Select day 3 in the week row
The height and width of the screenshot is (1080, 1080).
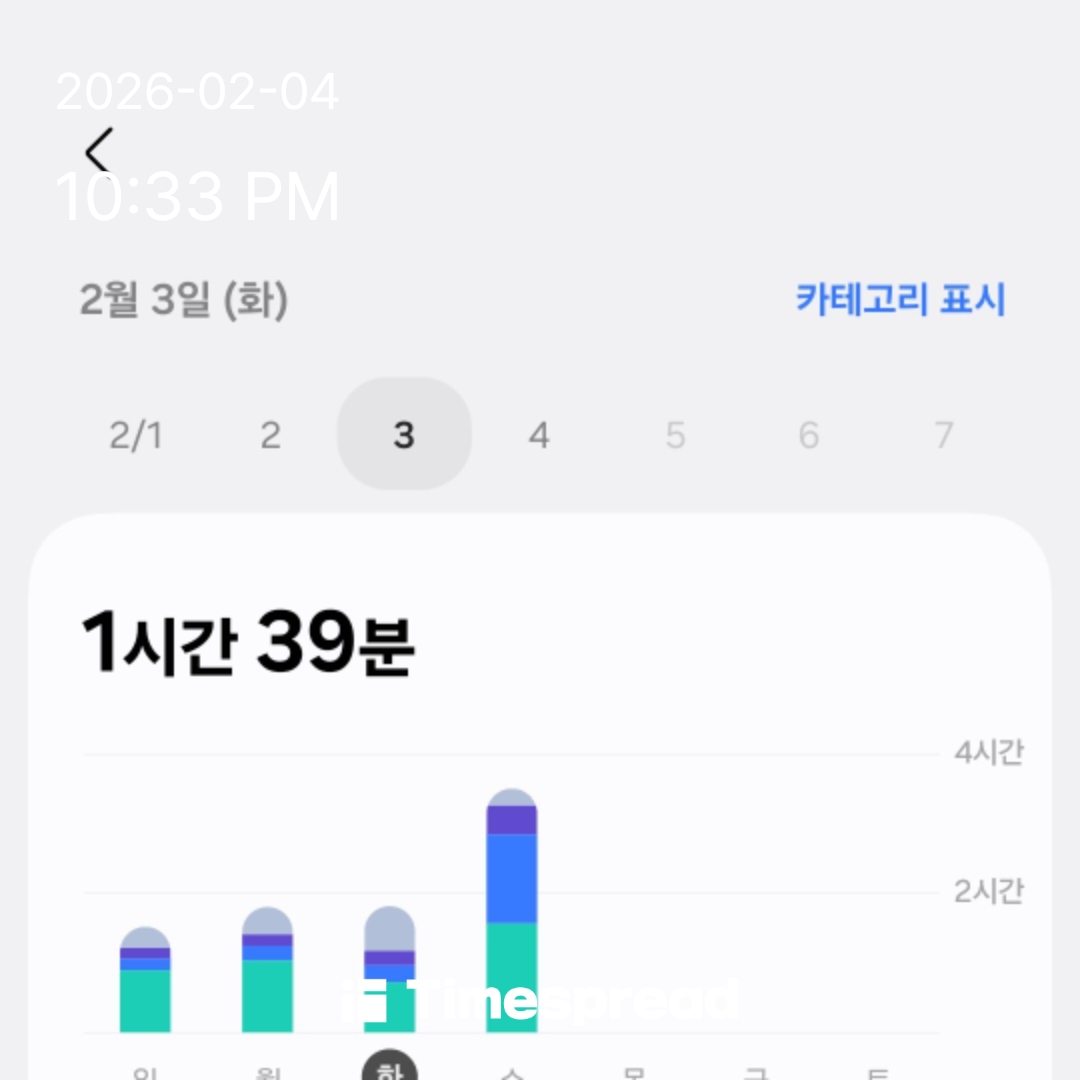tap(404, 435)
